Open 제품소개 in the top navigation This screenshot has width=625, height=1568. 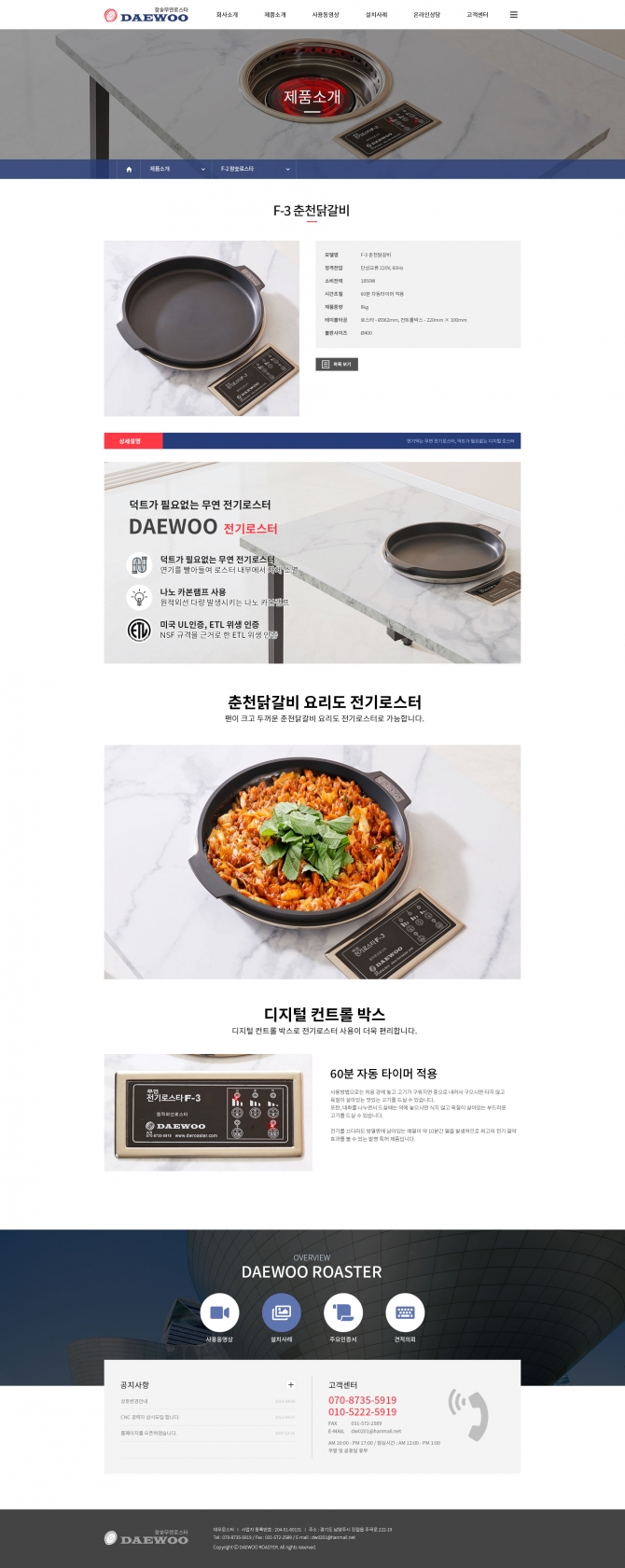point(274,15)
